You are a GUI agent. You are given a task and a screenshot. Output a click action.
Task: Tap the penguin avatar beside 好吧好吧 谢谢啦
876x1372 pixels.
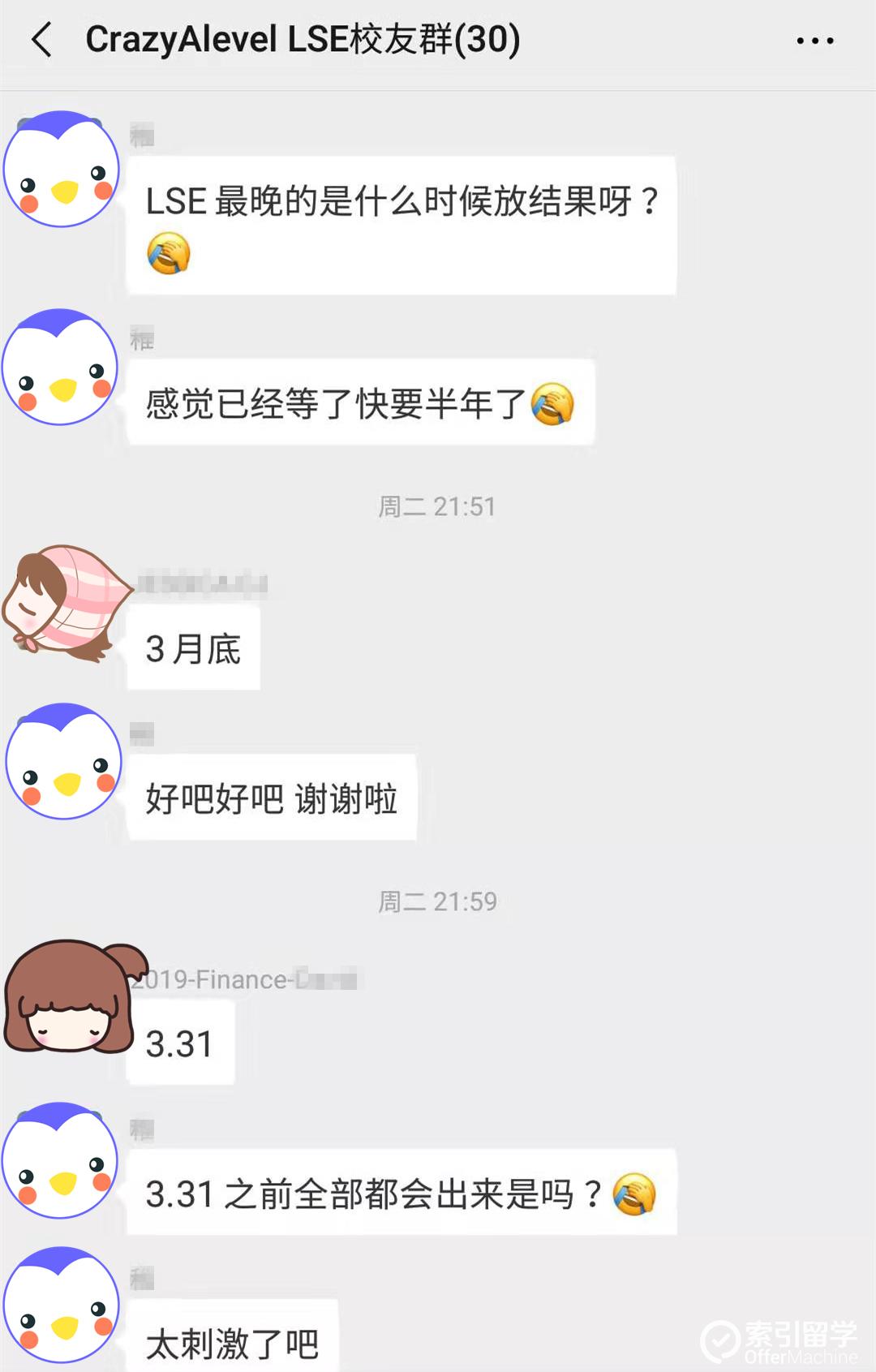(x=63, y=761)
